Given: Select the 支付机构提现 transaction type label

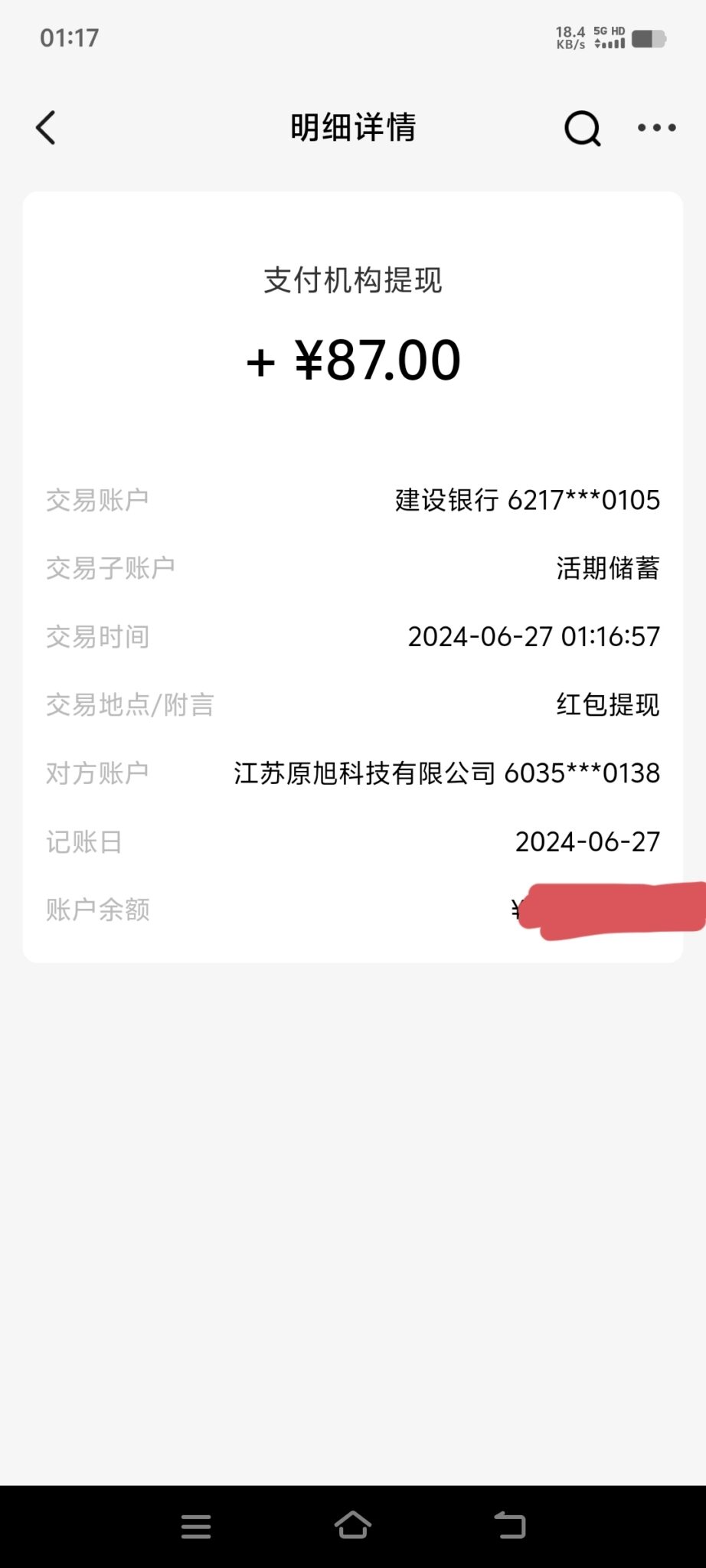Looking at the screenshot, I should pyautogui.click(x=352, y=281).
